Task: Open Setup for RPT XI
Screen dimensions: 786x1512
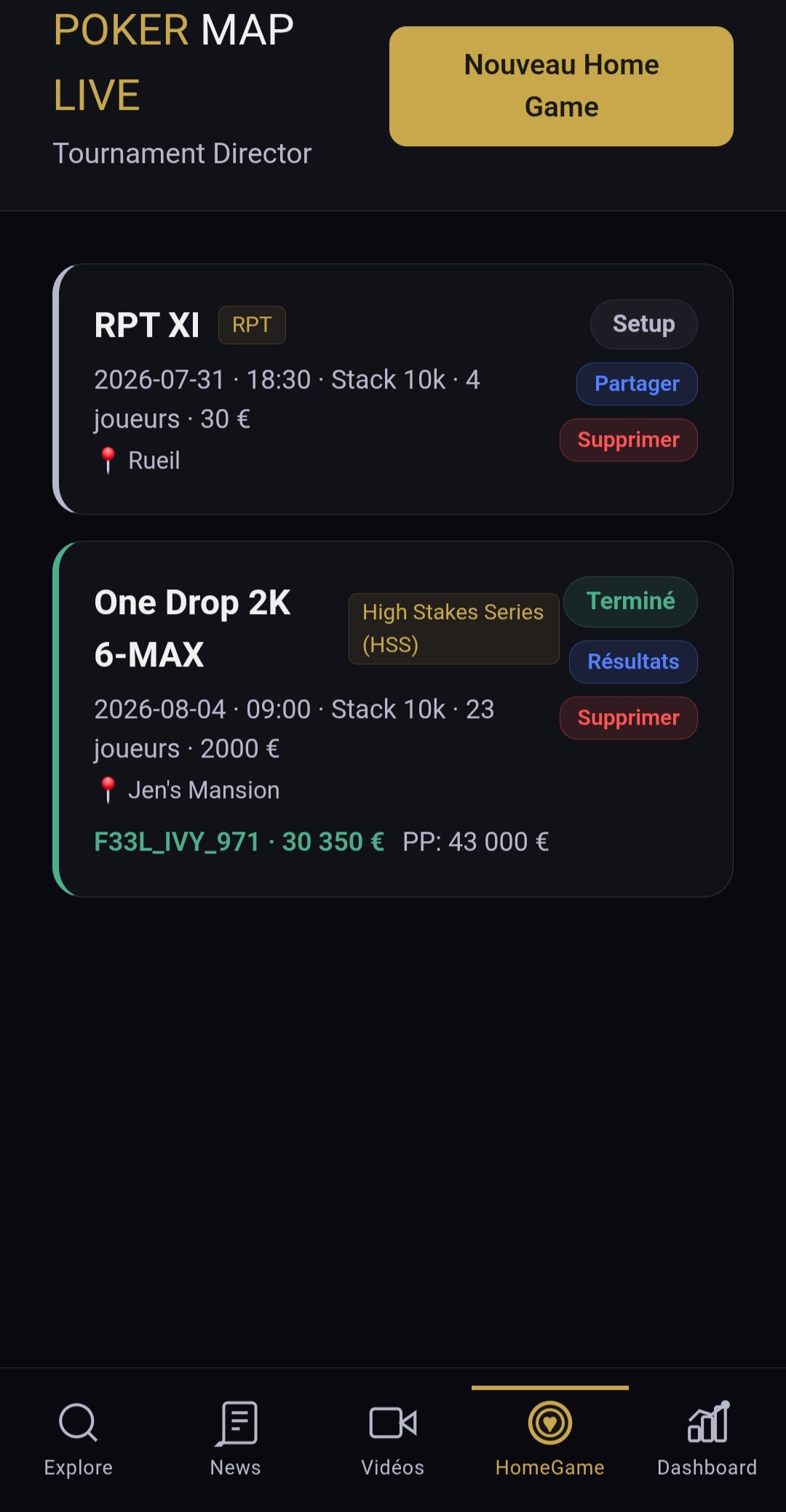Action: 643,324
